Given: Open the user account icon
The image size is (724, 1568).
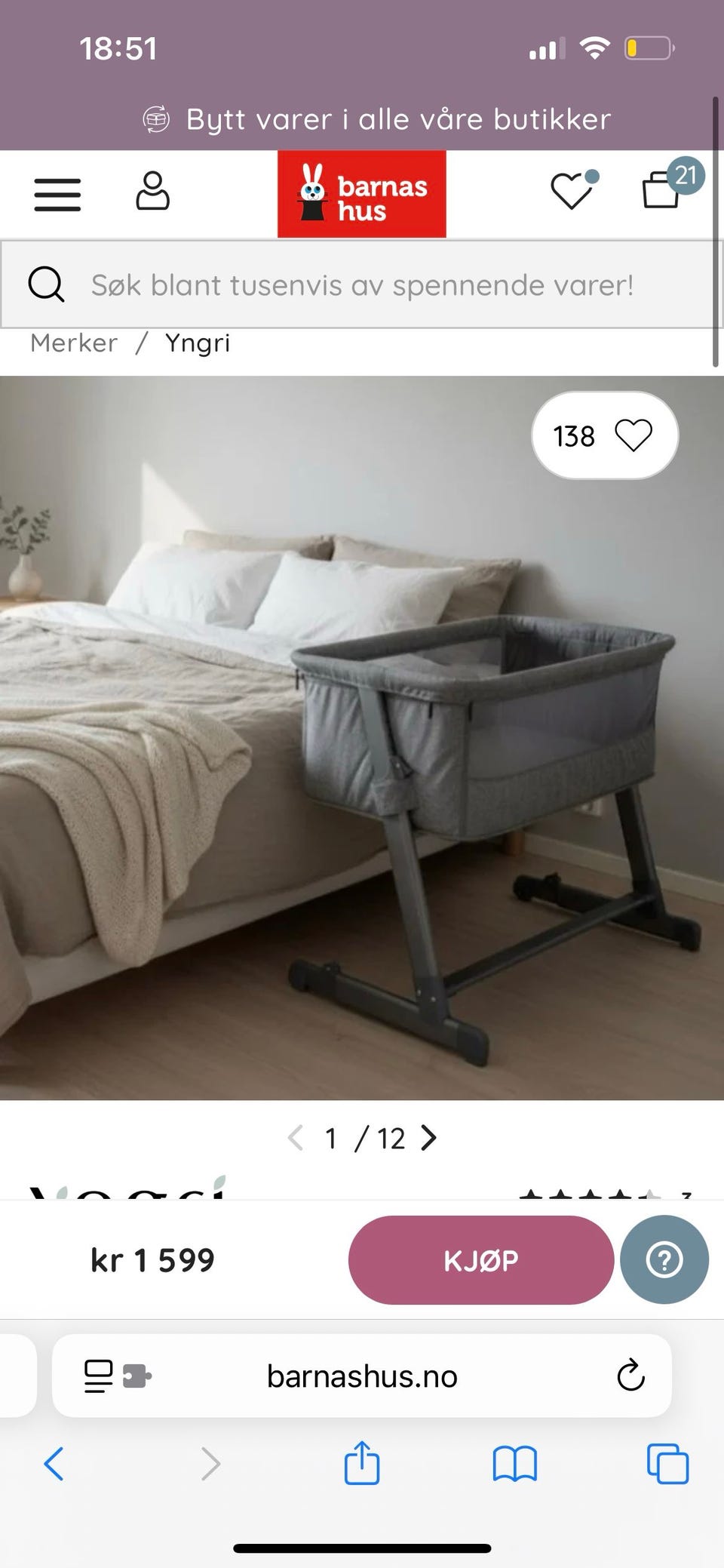Looking at the screenshot, I should coord(152,191).
